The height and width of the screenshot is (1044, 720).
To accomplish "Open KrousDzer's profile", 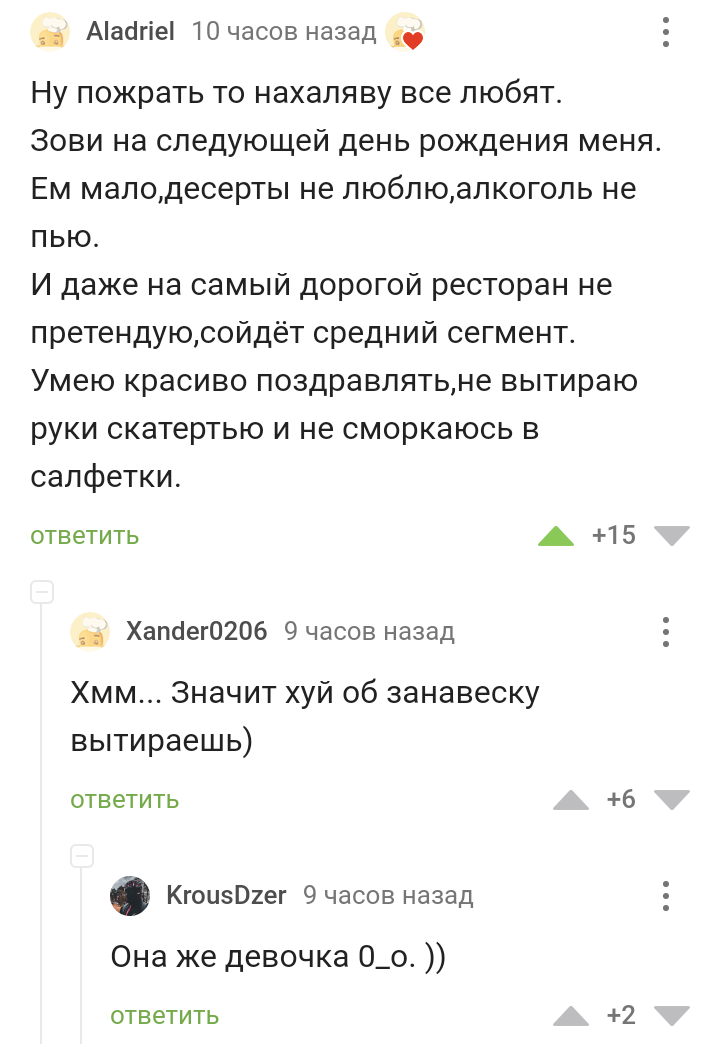I will [225, 895].
